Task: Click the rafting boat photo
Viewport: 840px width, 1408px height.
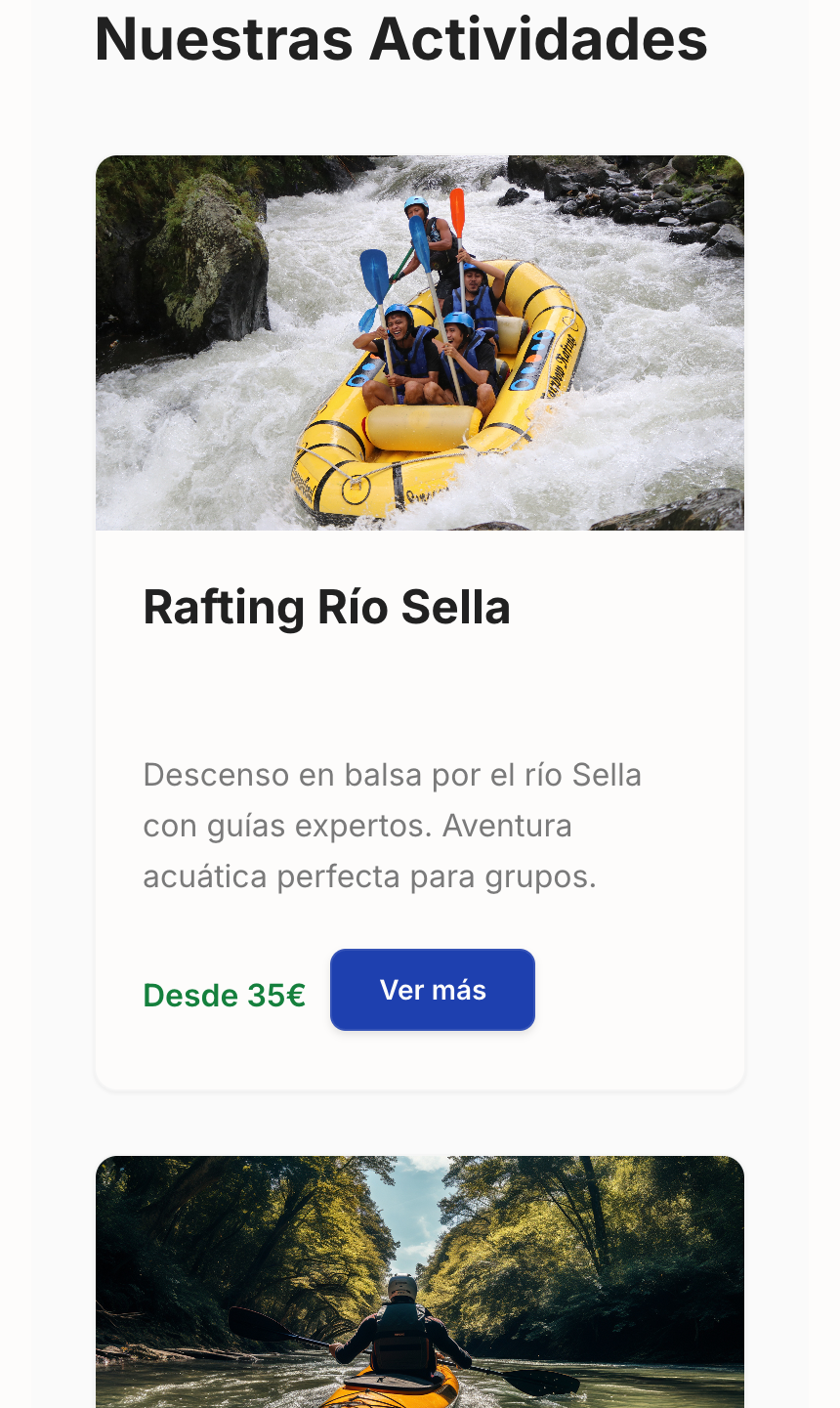Action: 420,342
